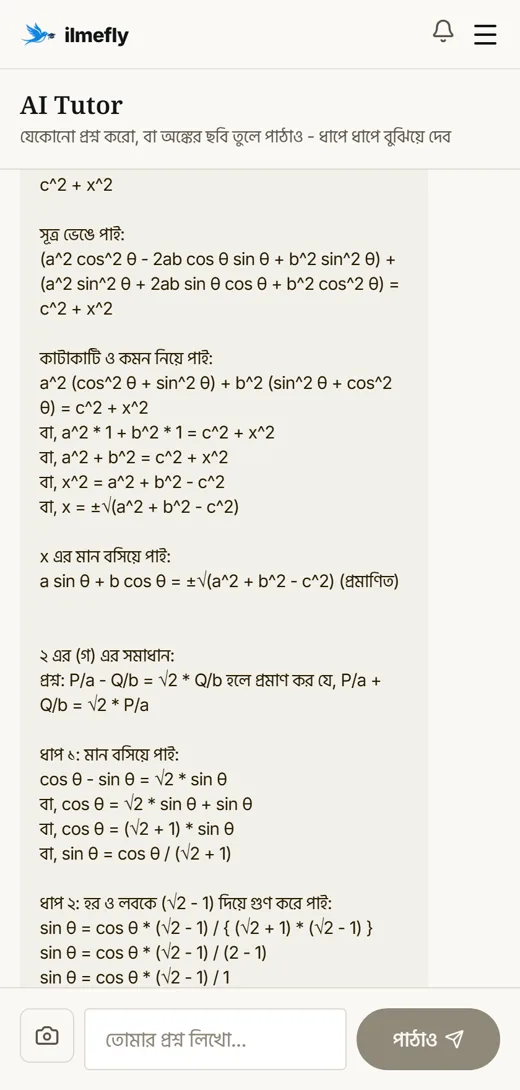Open the hamburger menu
This screenshot has height=1090, width=520.
tap(485, 34)
